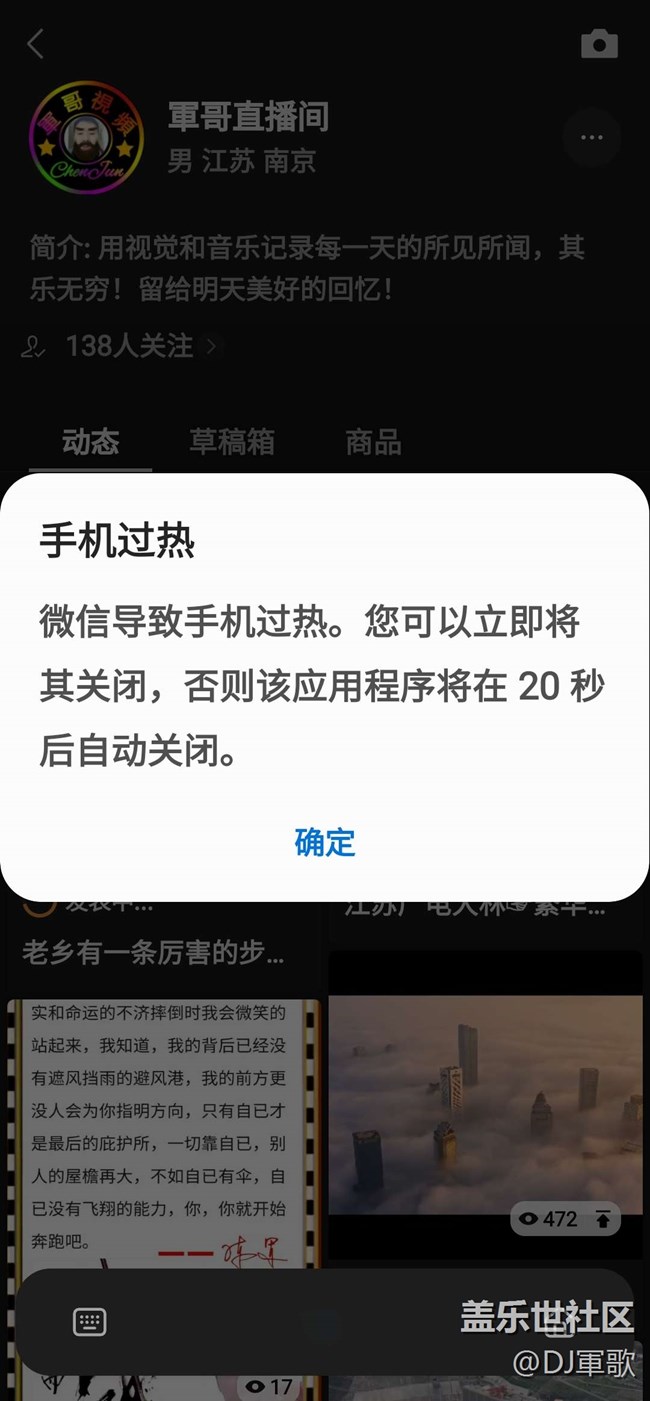
Task: Open the camera to post a video
Action: 599,44
